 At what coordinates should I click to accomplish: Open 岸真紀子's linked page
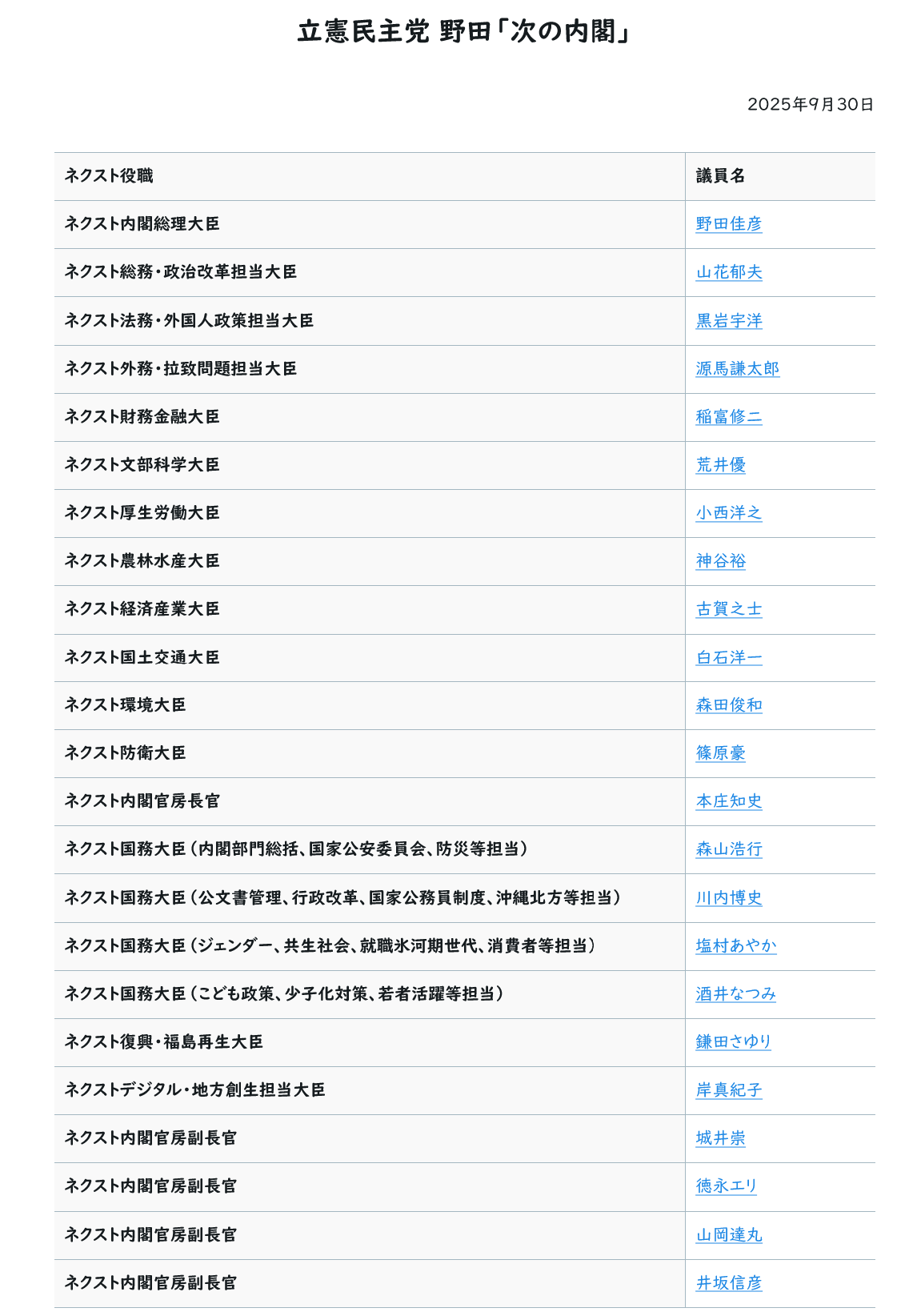(x=728, y=1090)
